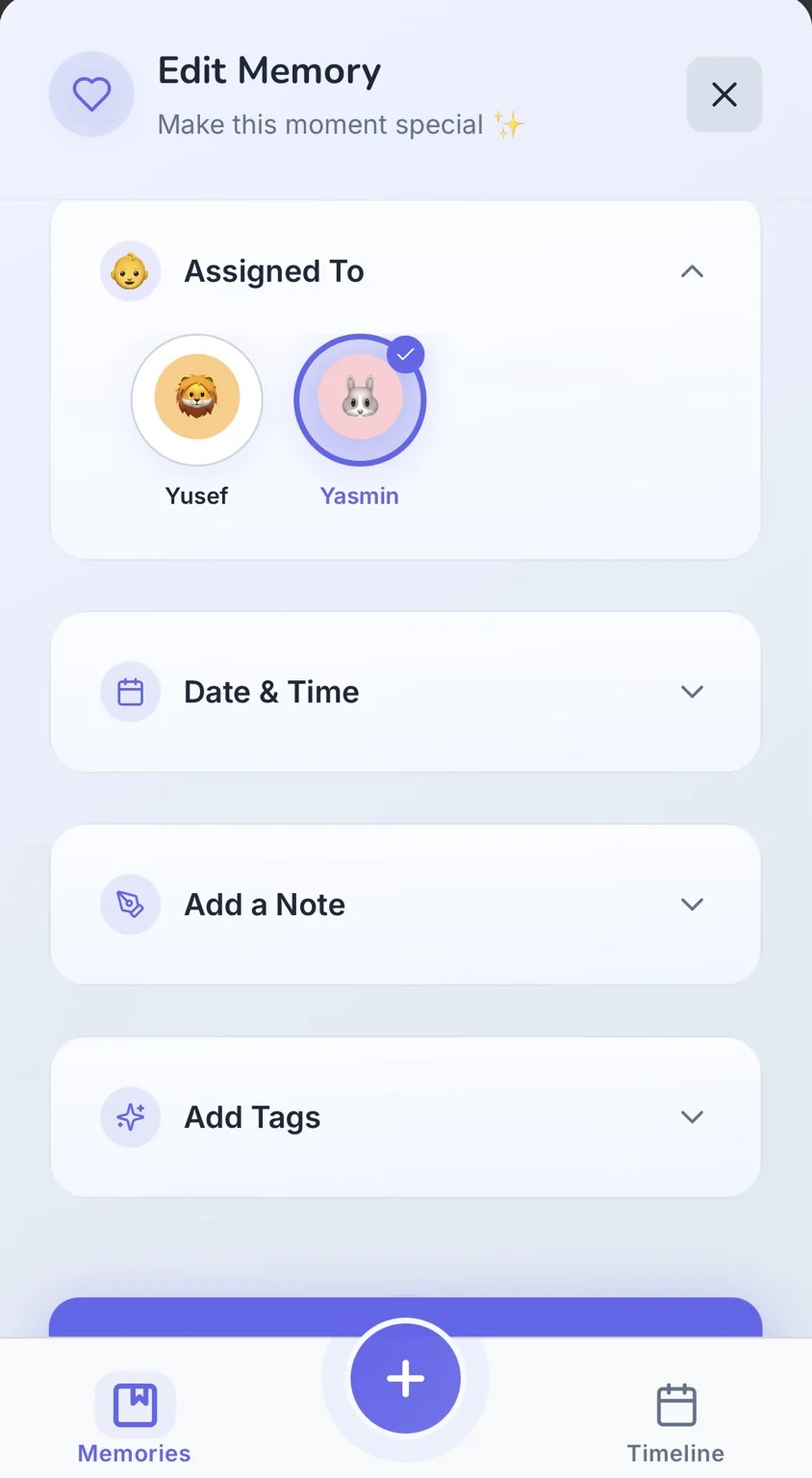The width and height of the screenshot is (812, 1478).
Task: Deselect Yasmin's avatar
Action: [360, 400]
